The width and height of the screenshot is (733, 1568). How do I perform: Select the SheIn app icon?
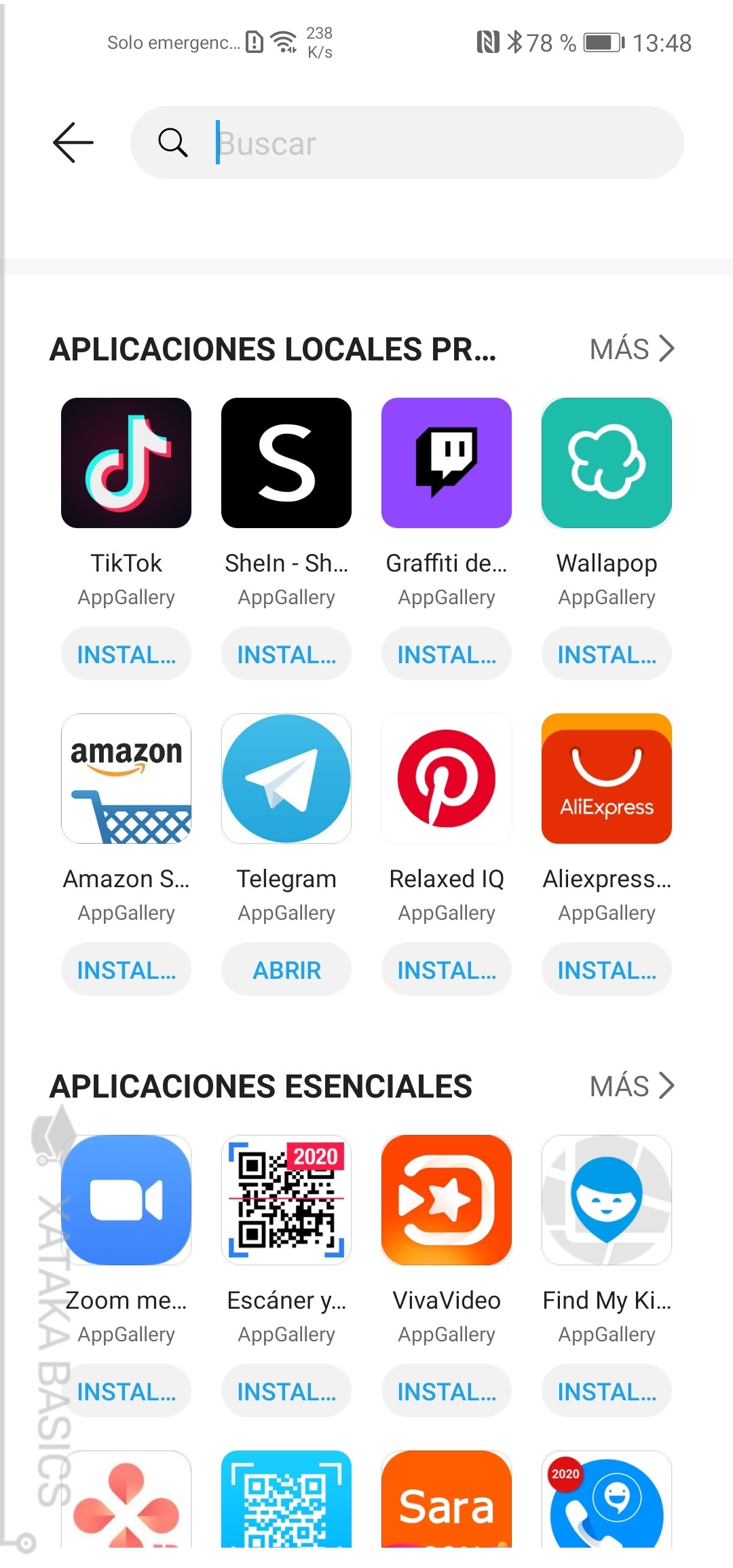pos(286,462)
